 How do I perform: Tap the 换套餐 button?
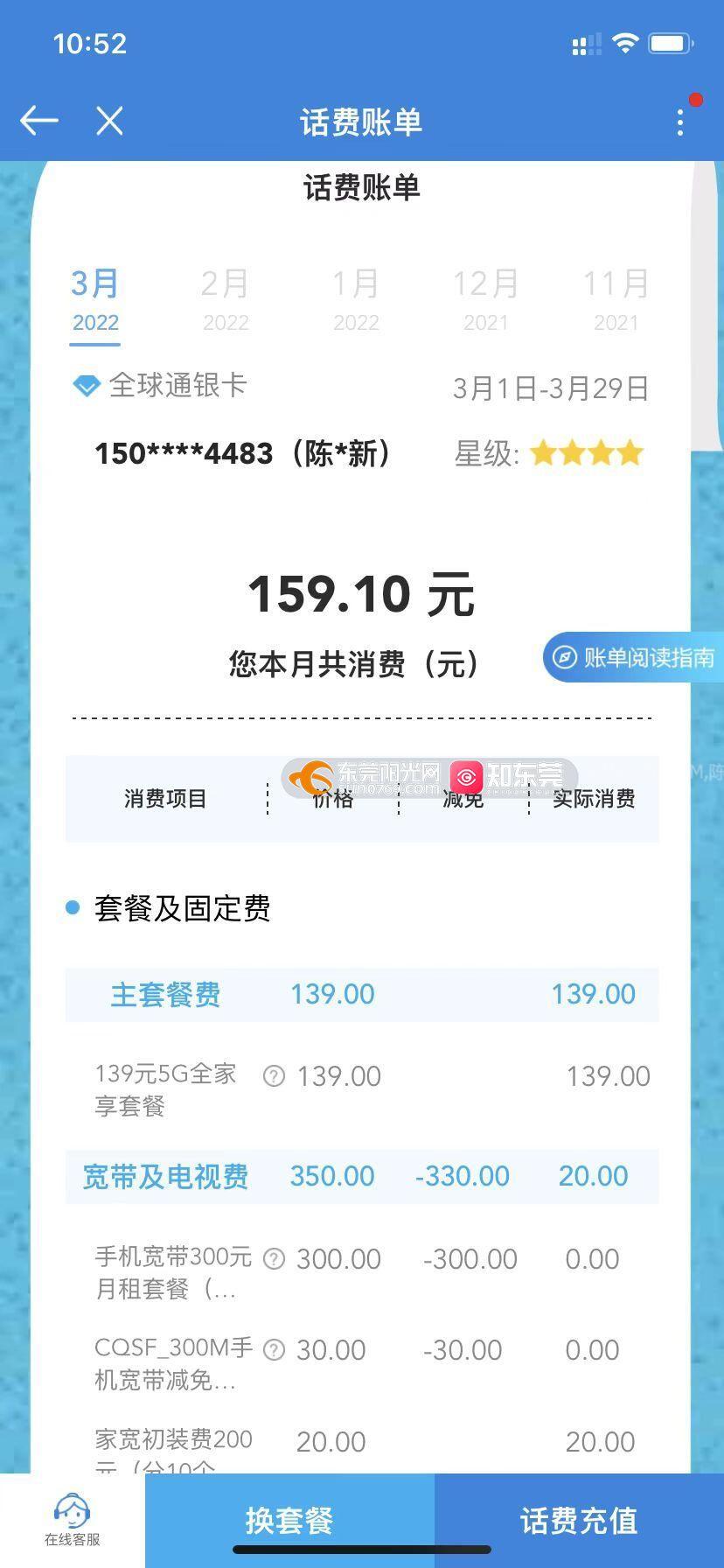click(289, 1520)
